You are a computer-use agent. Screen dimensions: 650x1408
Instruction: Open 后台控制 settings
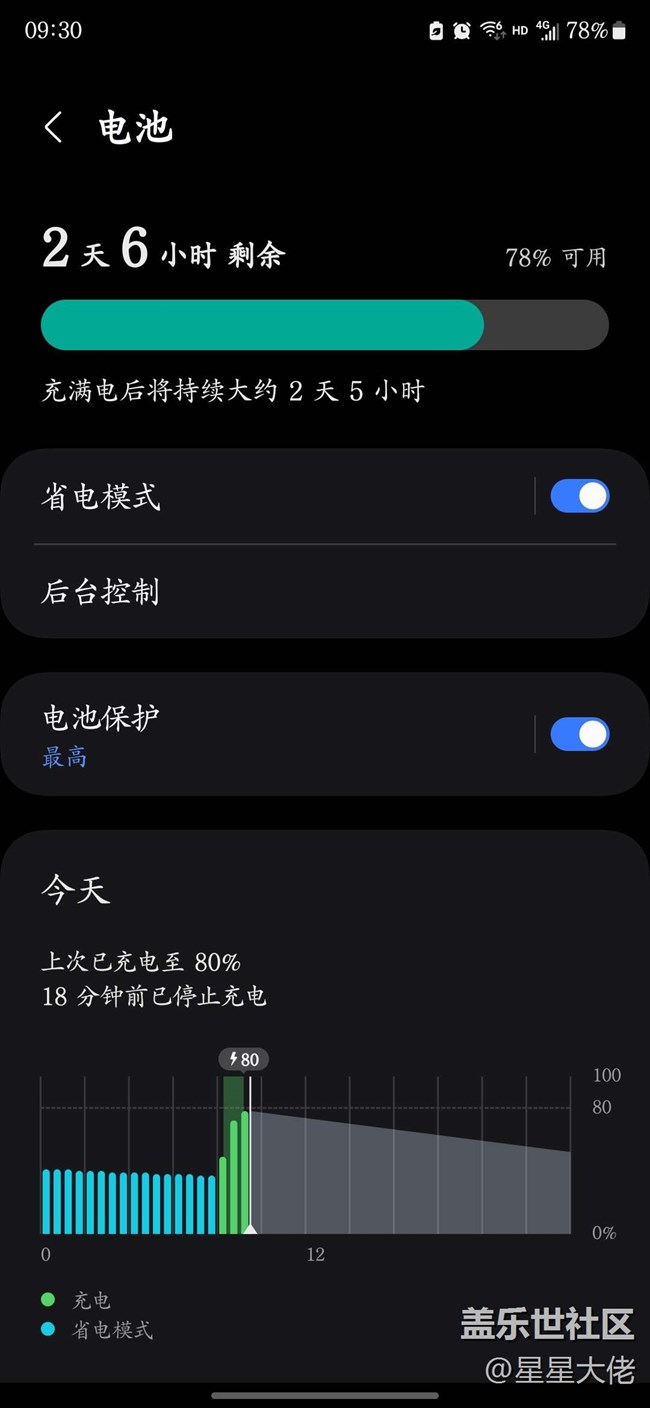tap(325, 592)
